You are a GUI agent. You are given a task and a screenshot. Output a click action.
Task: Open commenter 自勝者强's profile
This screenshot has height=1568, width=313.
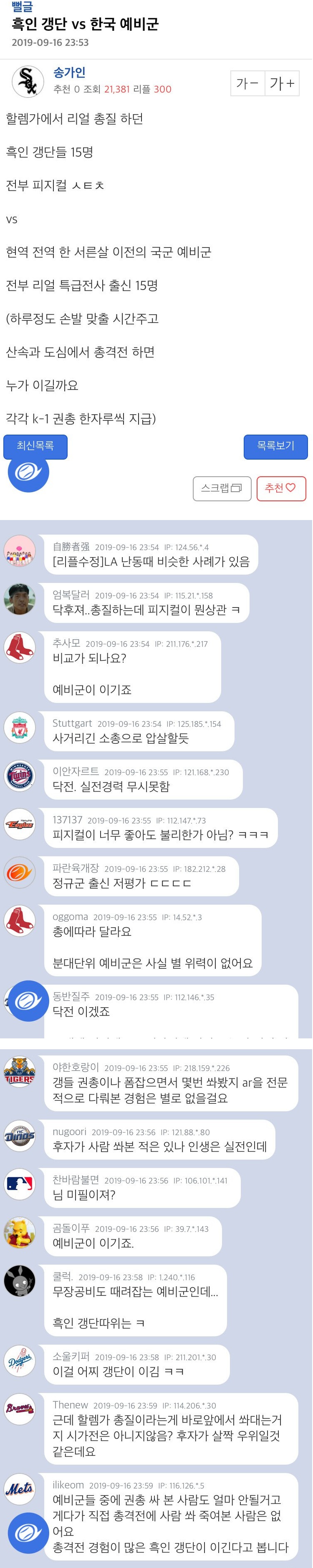pos(71,547)
